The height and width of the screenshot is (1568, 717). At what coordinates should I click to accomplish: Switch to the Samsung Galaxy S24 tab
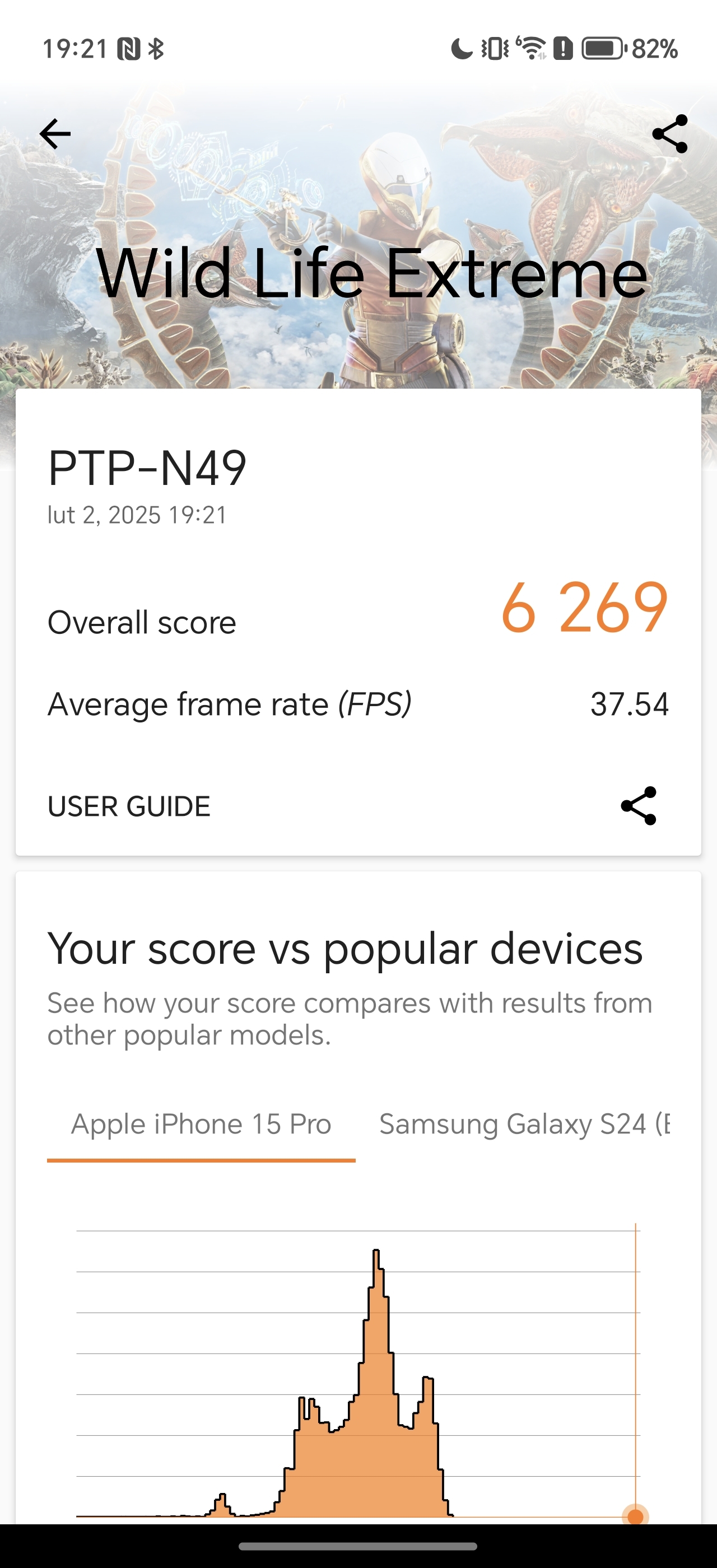pyautogui.click(x=523, y=1124)
